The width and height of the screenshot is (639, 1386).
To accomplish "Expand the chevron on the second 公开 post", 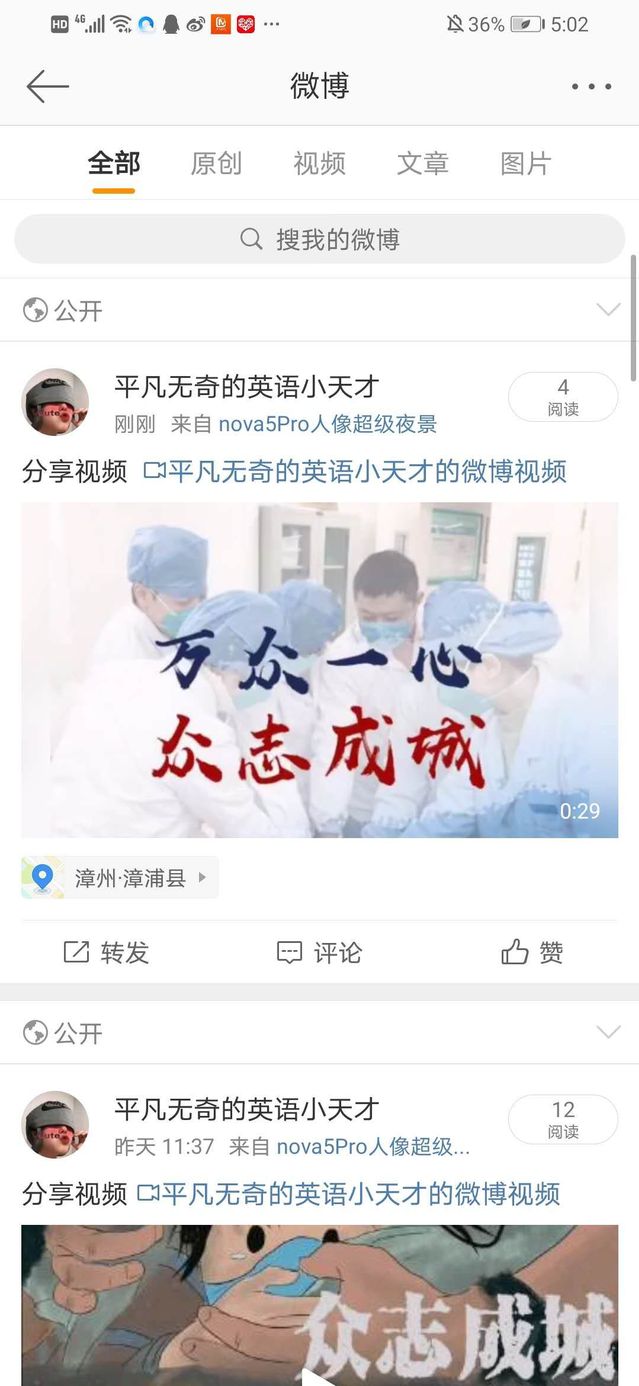I will [x=608, y=1032].
